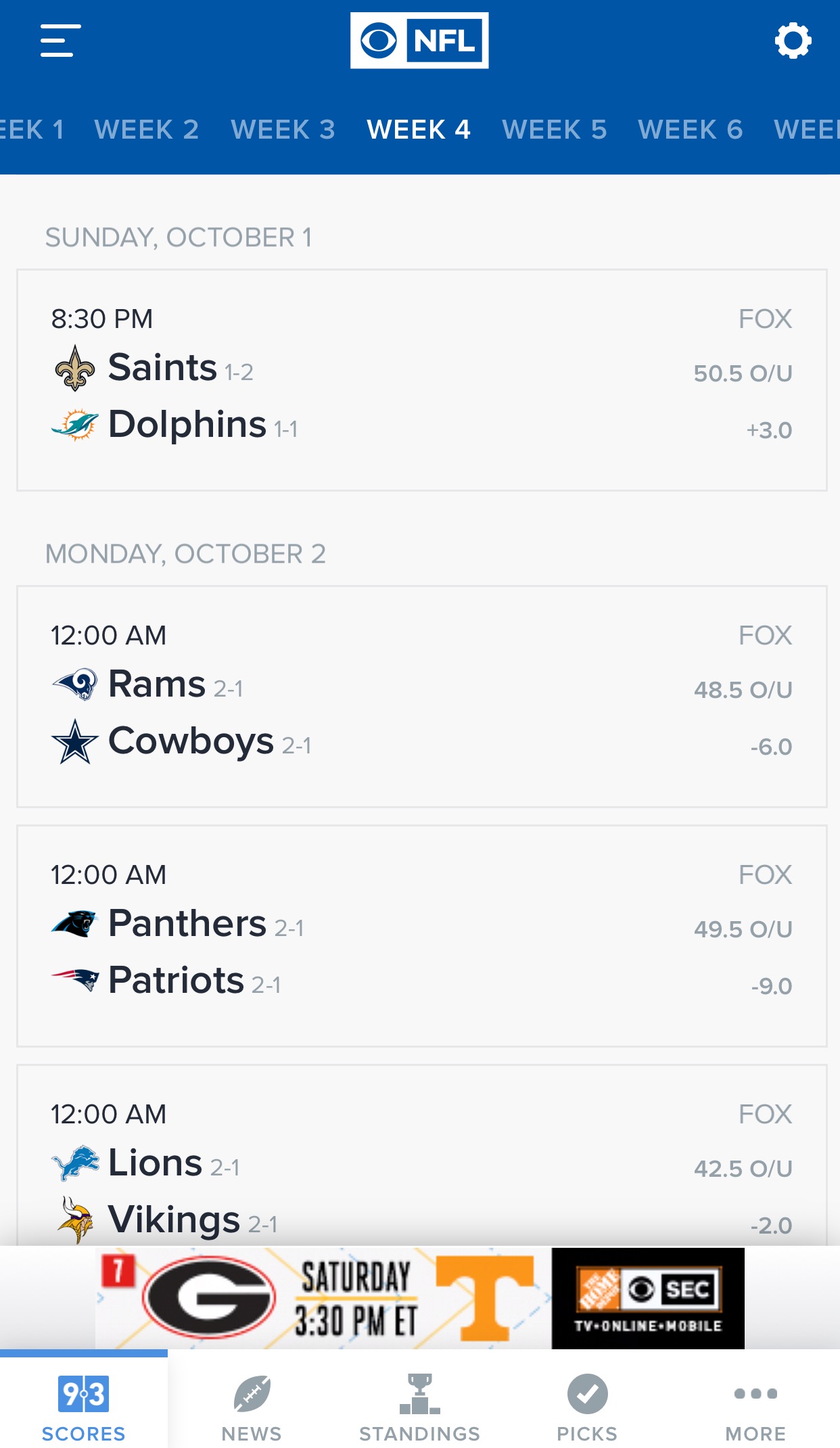
Task: Open the Saints vs Dolphins game
Action: click(x=422, y=380)
